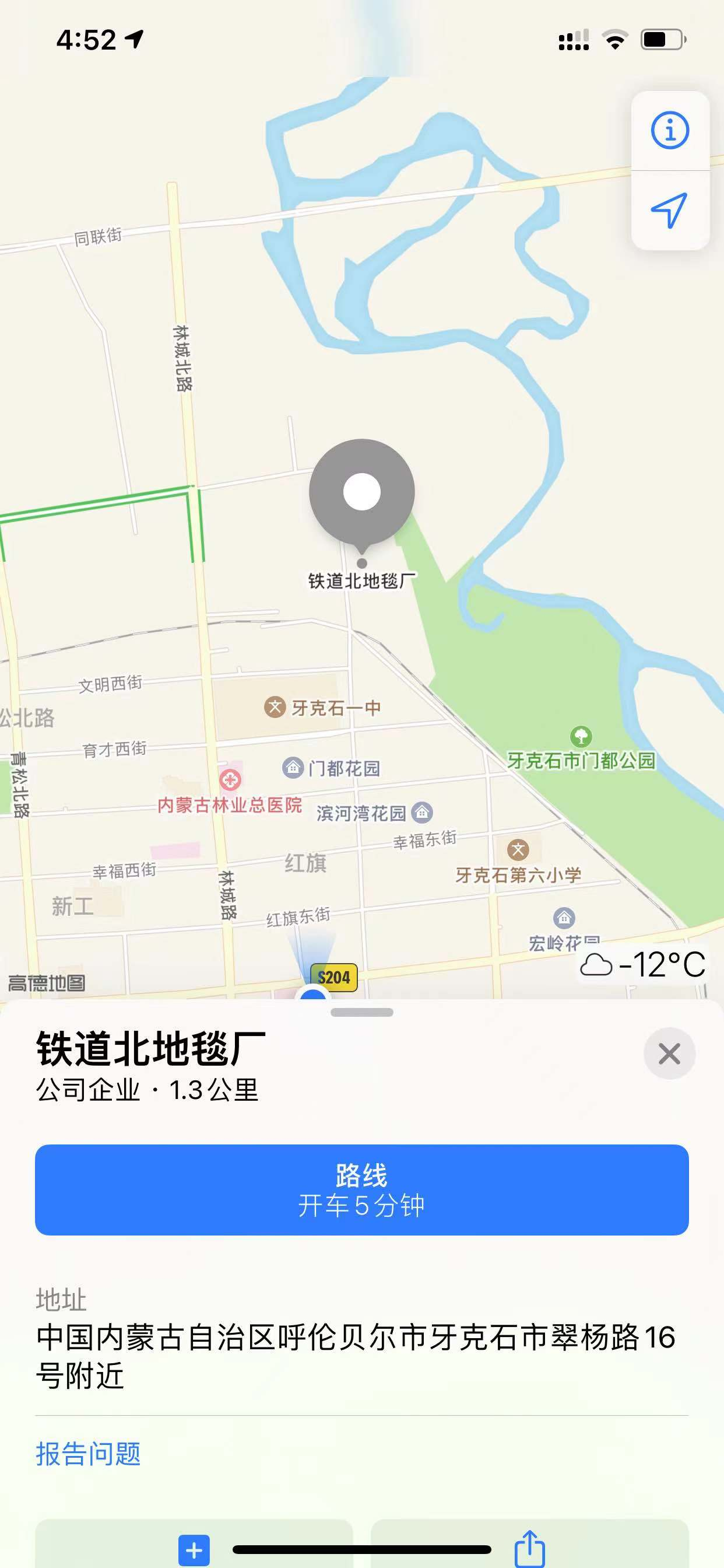Start 路线 driving directions
This screenshot has width=724, height=1568.
[x=361, y=1189]
